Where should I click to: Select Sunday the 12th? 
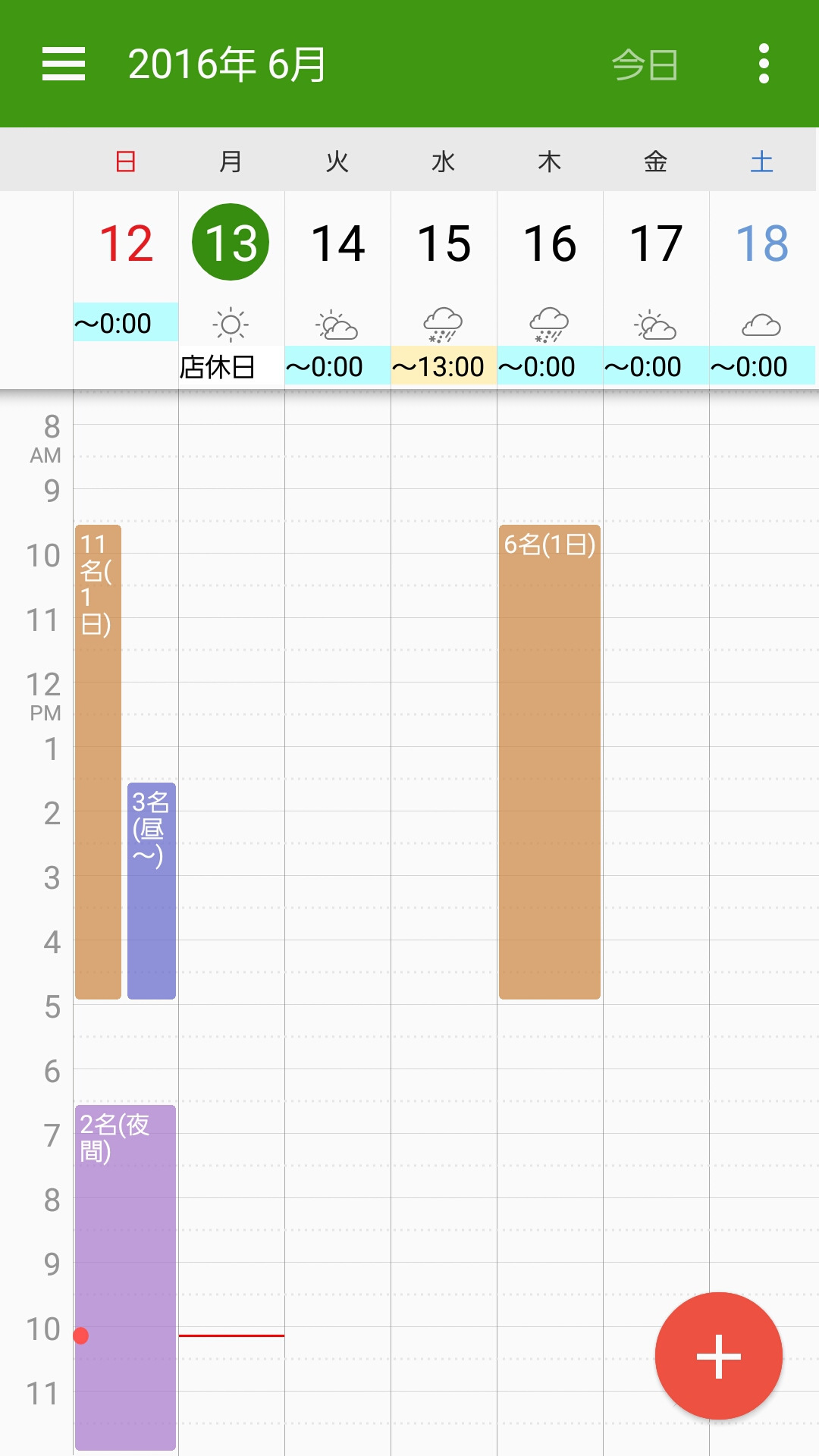tap(126, 243)
